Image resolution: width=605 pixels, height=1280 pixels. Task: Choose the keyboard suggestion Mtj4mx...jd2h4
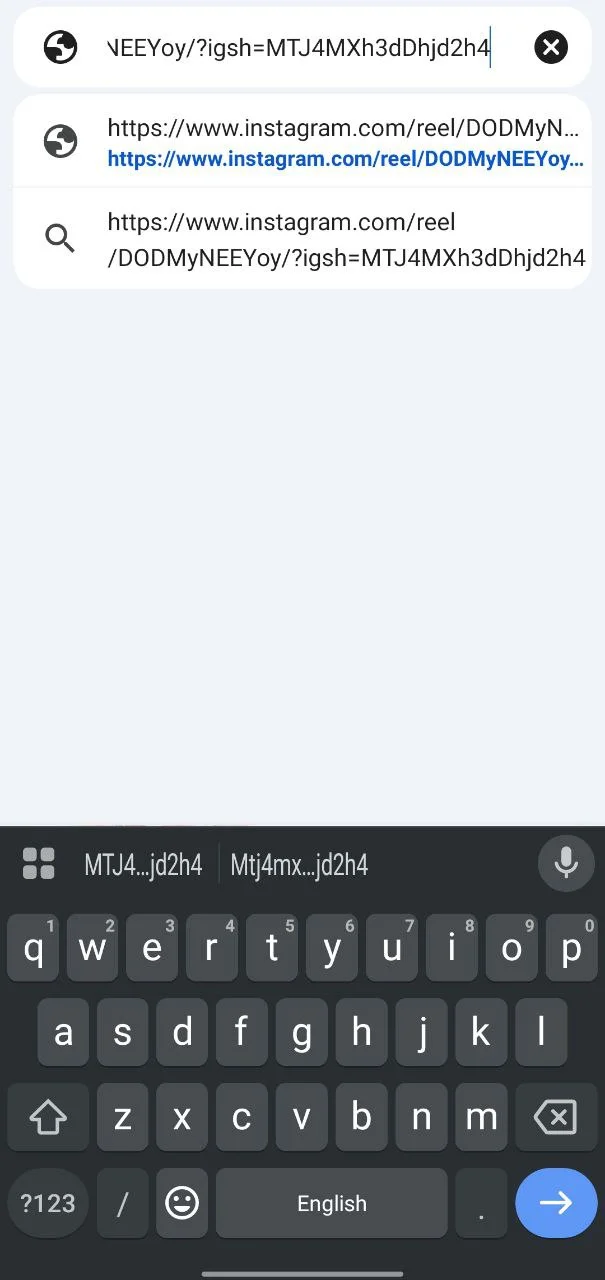[299, 865]
